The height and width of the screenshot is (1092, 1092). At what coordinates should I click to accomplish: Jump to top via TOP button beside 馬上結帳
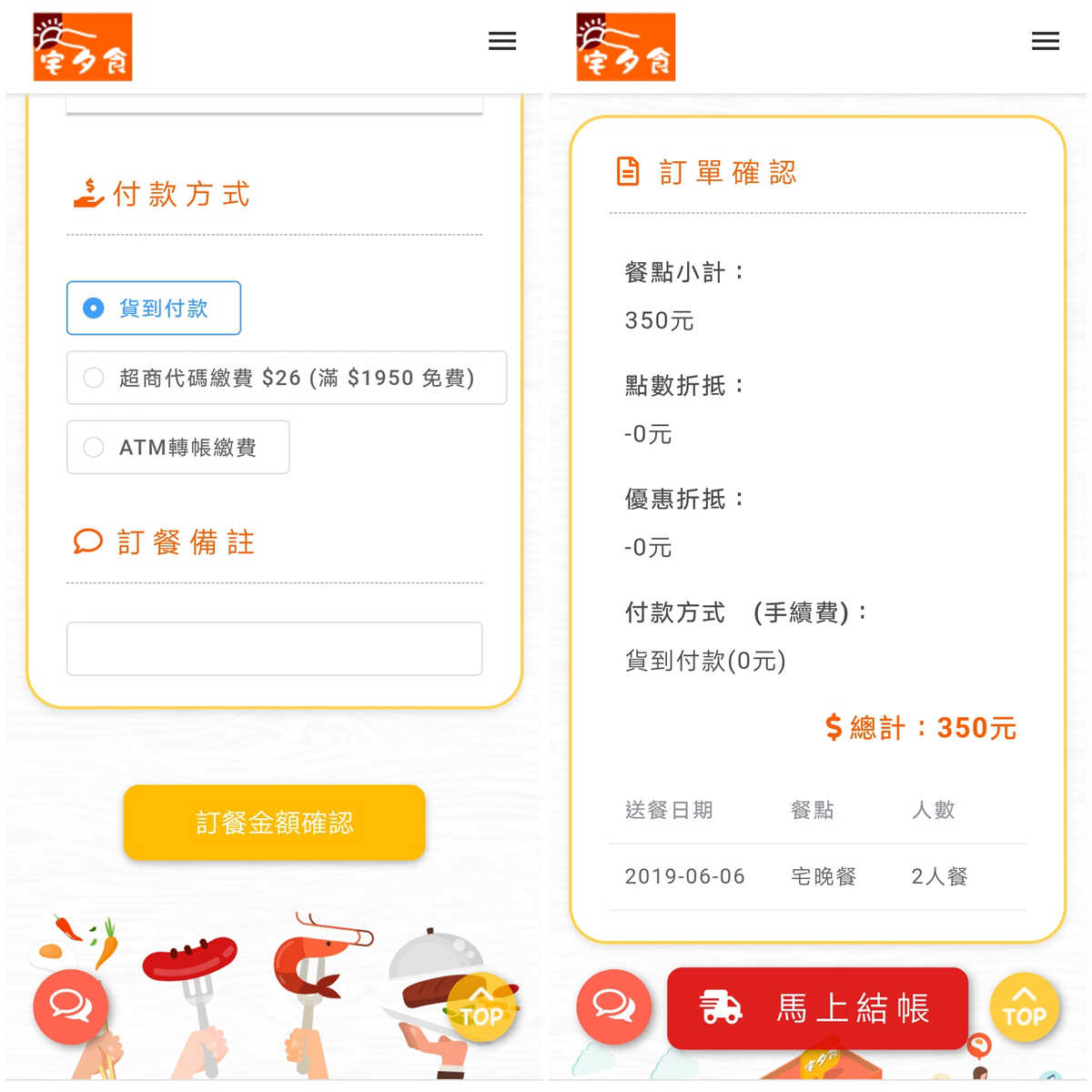point(1024,1008)
